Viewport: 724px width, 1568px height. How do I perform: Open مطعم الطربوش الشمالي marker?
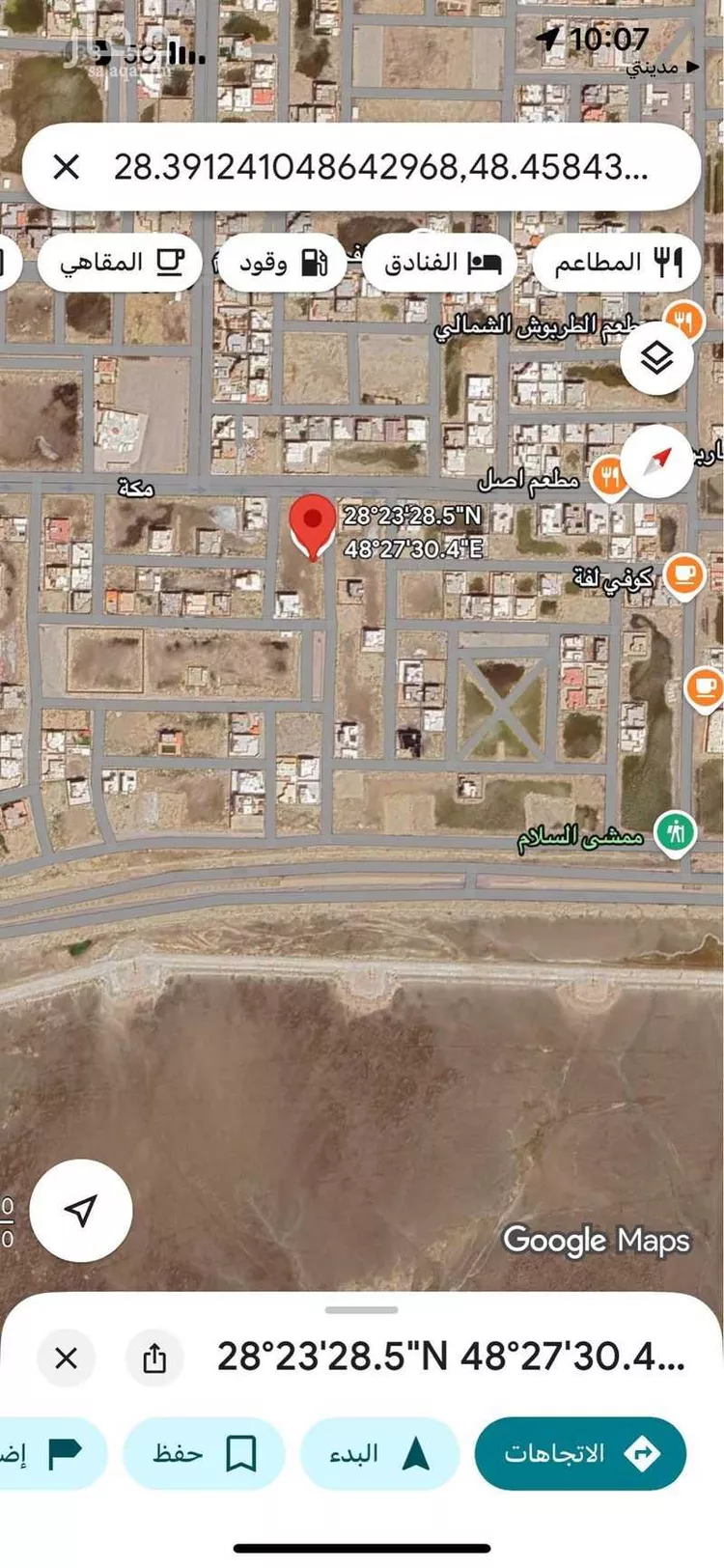[x=684, y=321]
